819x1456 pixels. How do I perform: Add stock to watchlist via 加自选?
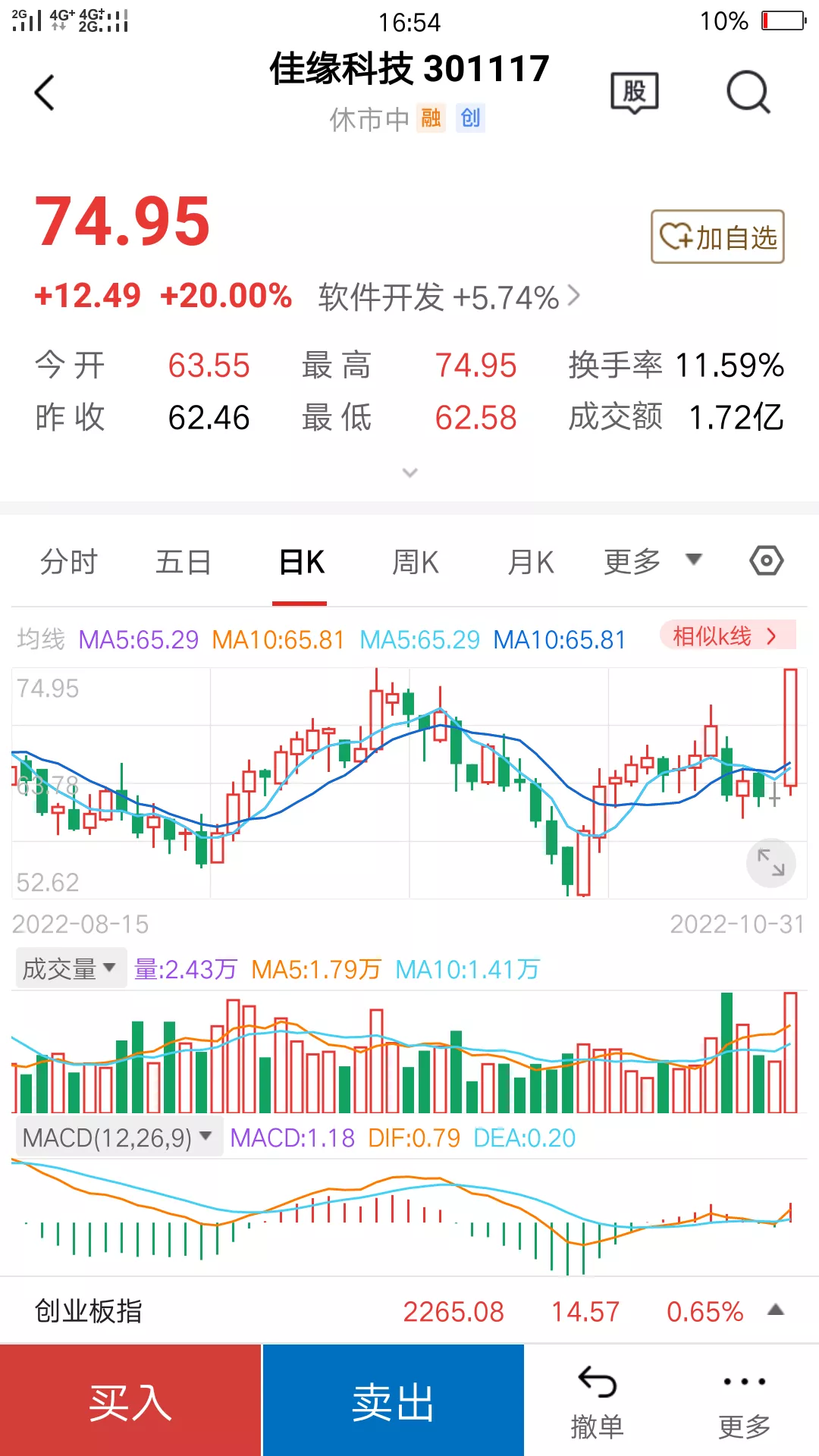(717, 237)
